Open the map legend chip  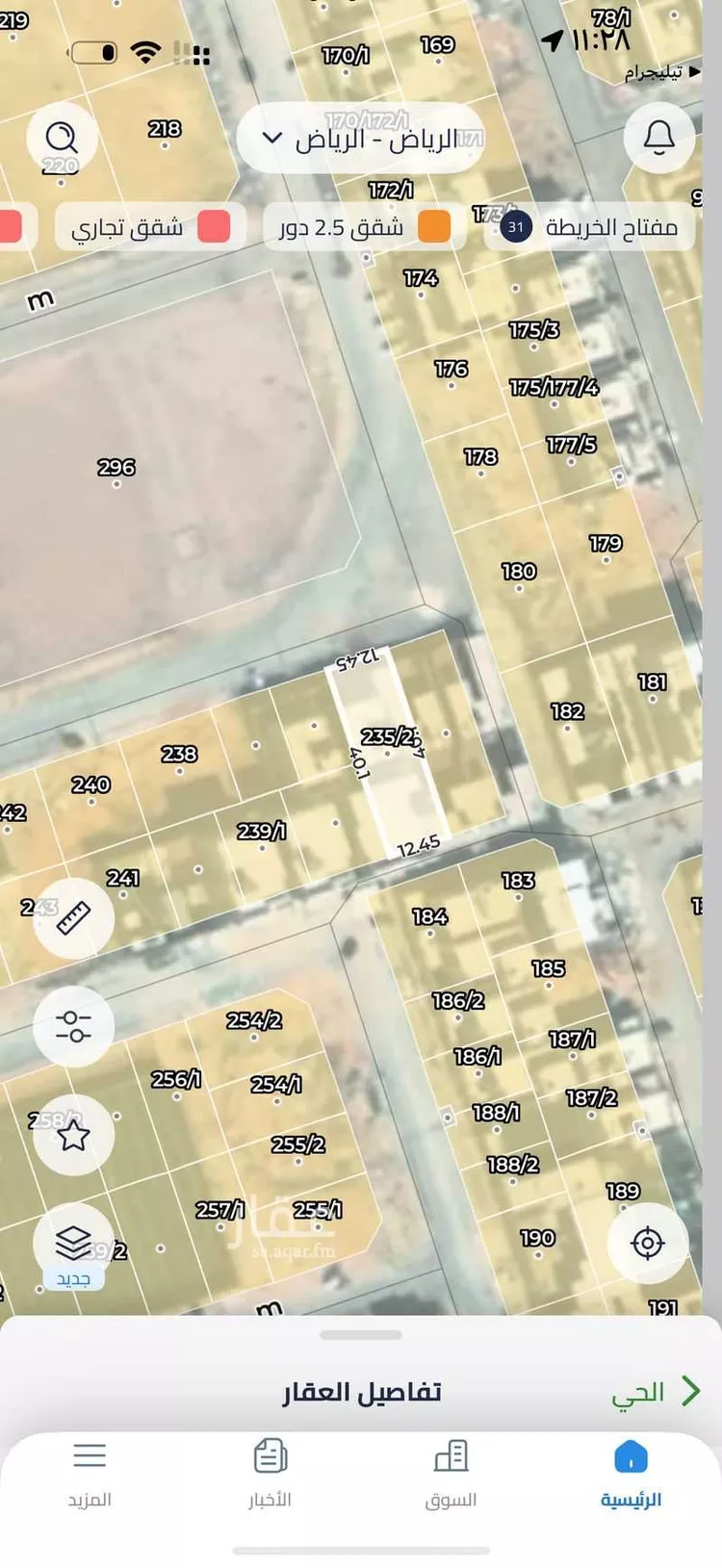click(x=589, y=227)
